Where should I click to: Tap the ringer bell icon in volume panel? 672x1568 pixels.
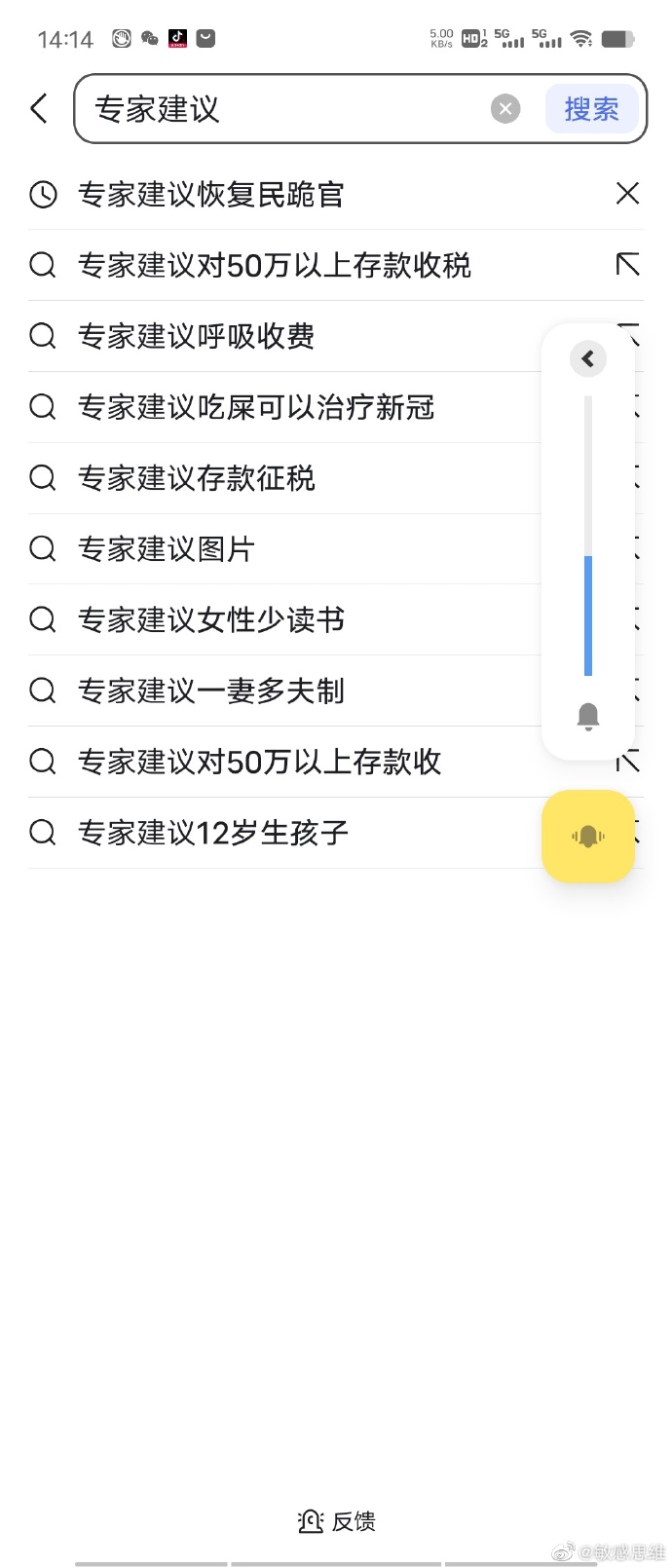587,717
